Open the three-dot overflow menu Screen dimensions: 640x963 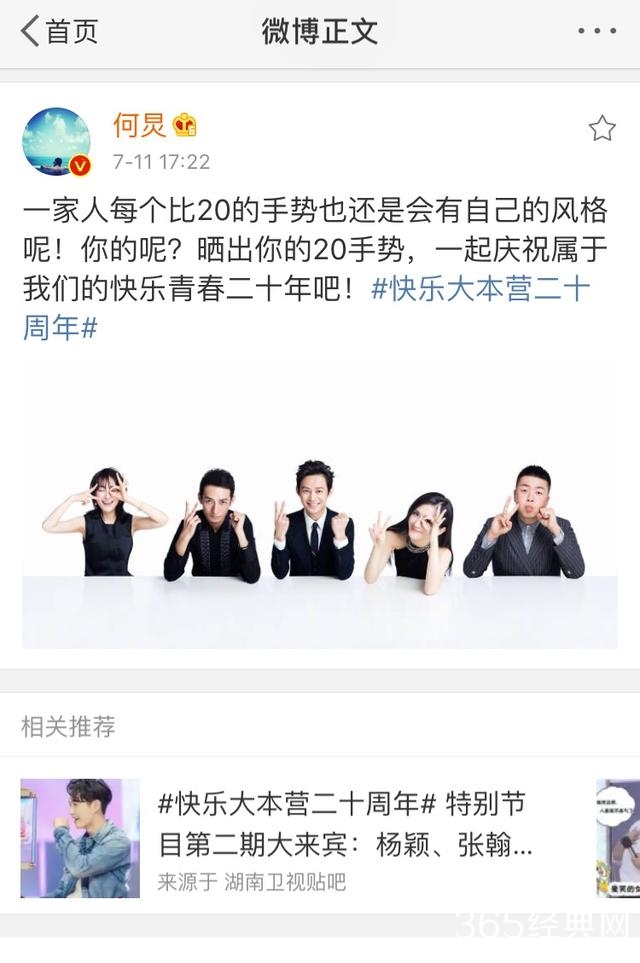point(596,32)
